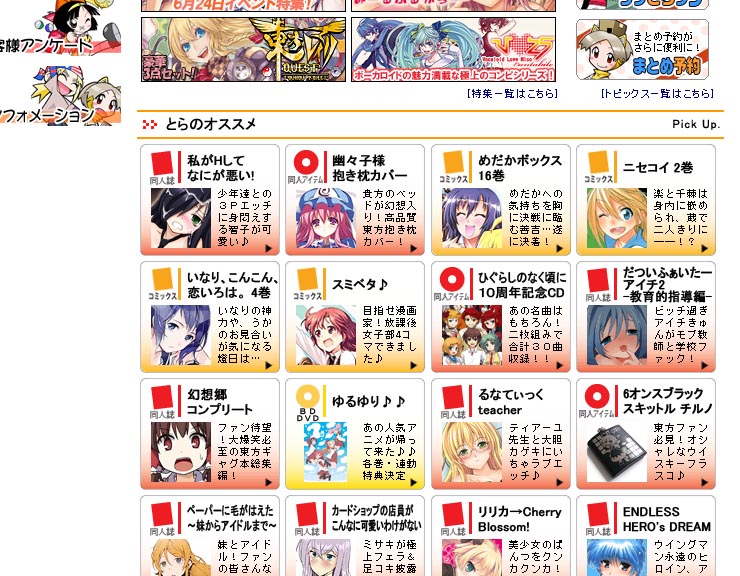View the 幽々子様 抱き枕カバー item
This screenshot has width=740, height=576.
(355, 200)
